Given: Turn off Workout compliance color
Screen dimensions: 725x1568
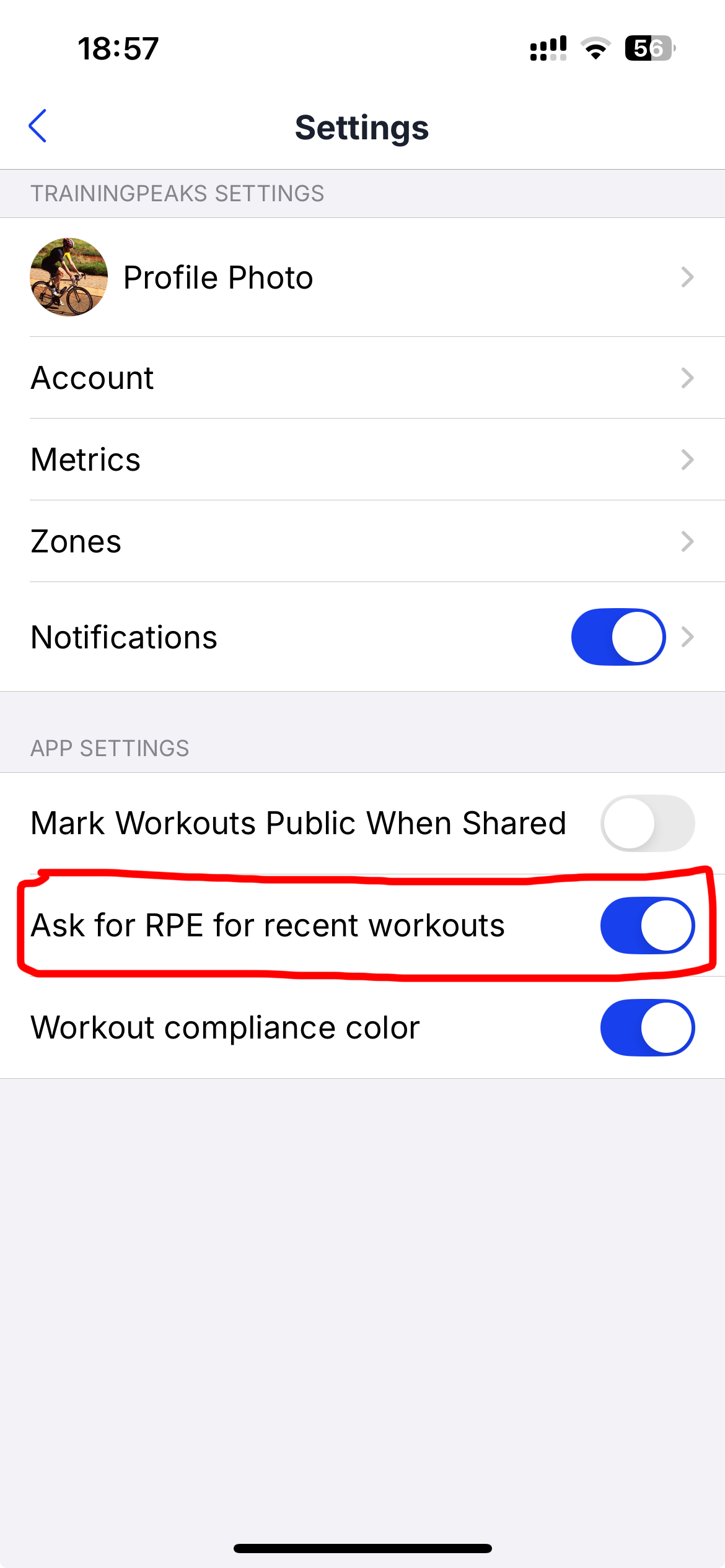Looking at the screenshot, I should point(647,1027).
